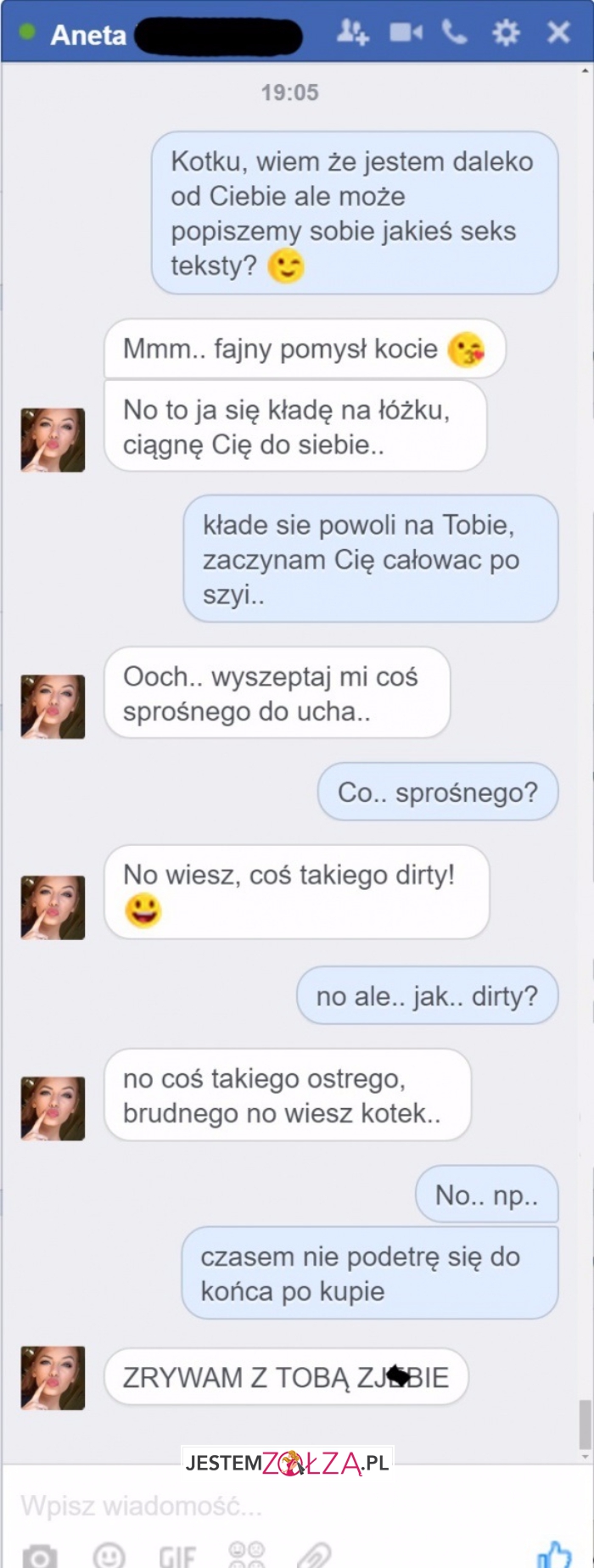The image size is (594, 1568).
Task: Start a video call with Aneta
Action: click(406, 33)
